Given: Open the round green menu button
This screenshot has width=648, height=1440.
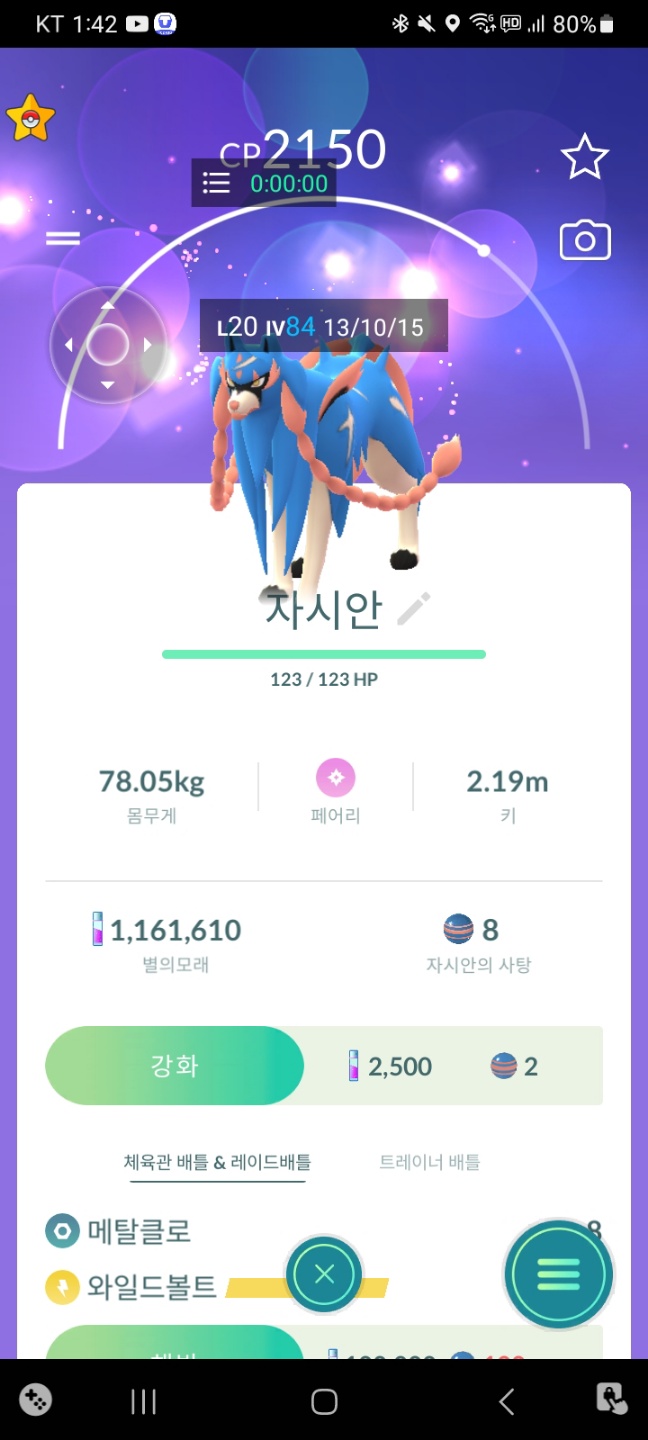Looking at the screenshot, I should pos(558,1274).
